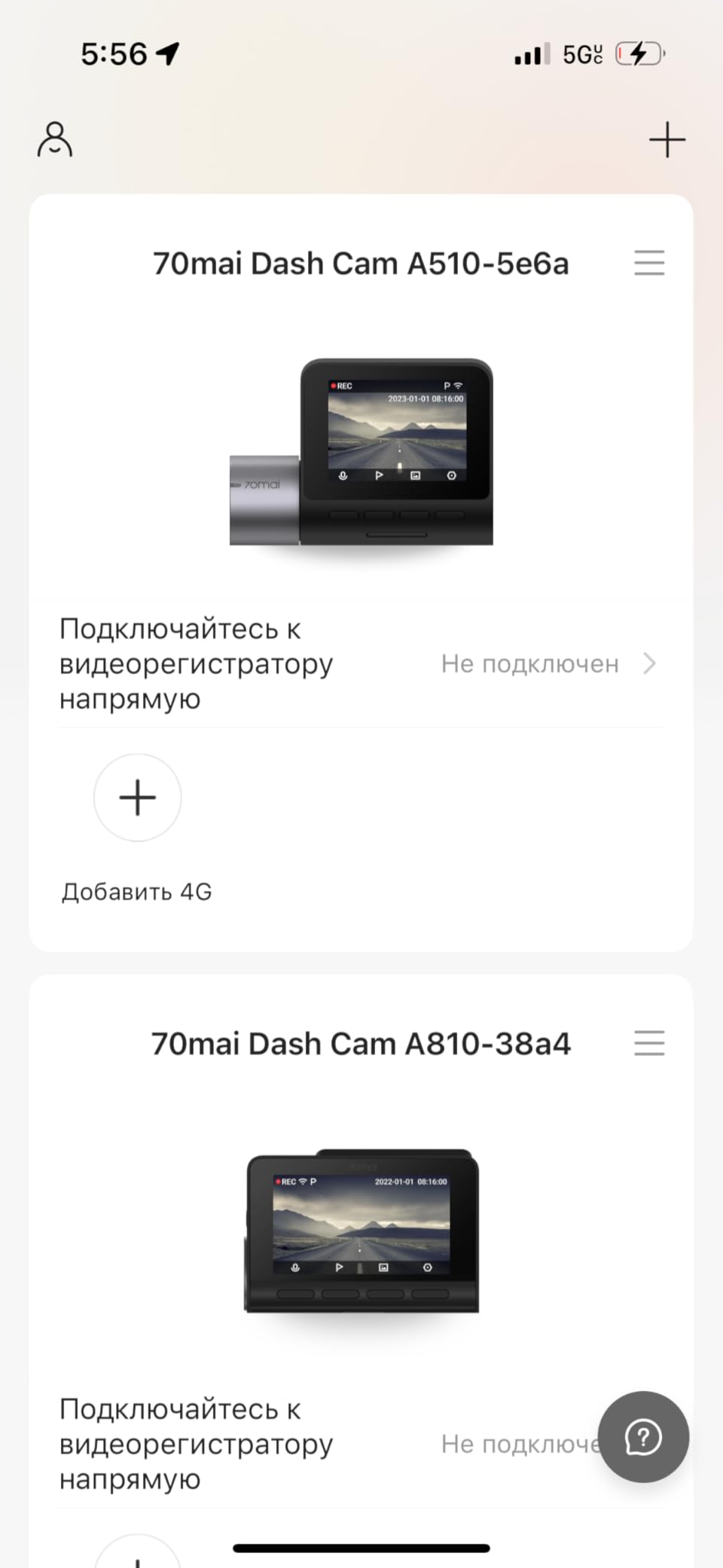Select the A510 dash cam product image
The image size is (723, 1568).
point(361,452)
